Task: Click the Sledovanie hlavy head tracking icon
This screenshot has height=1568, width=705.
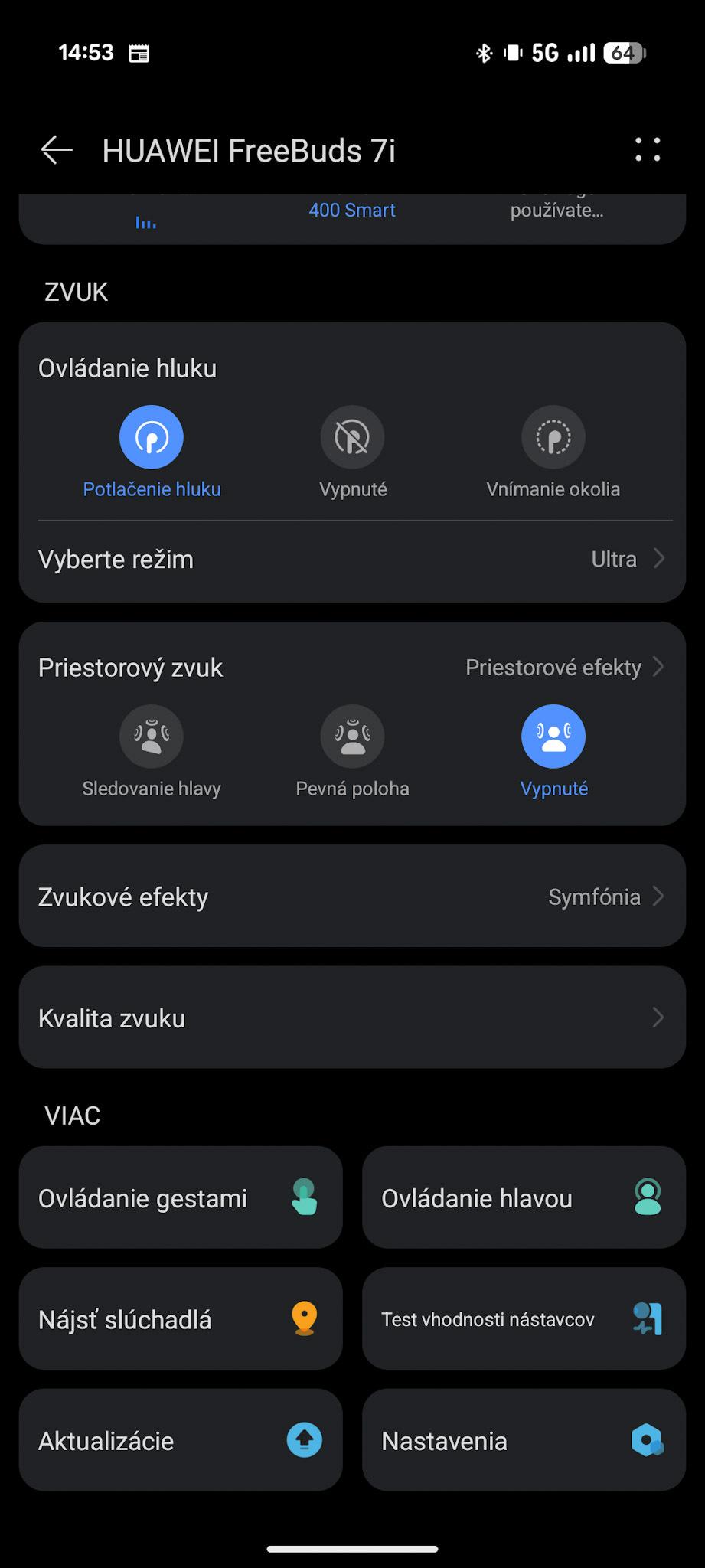Action: click(151, 735)
